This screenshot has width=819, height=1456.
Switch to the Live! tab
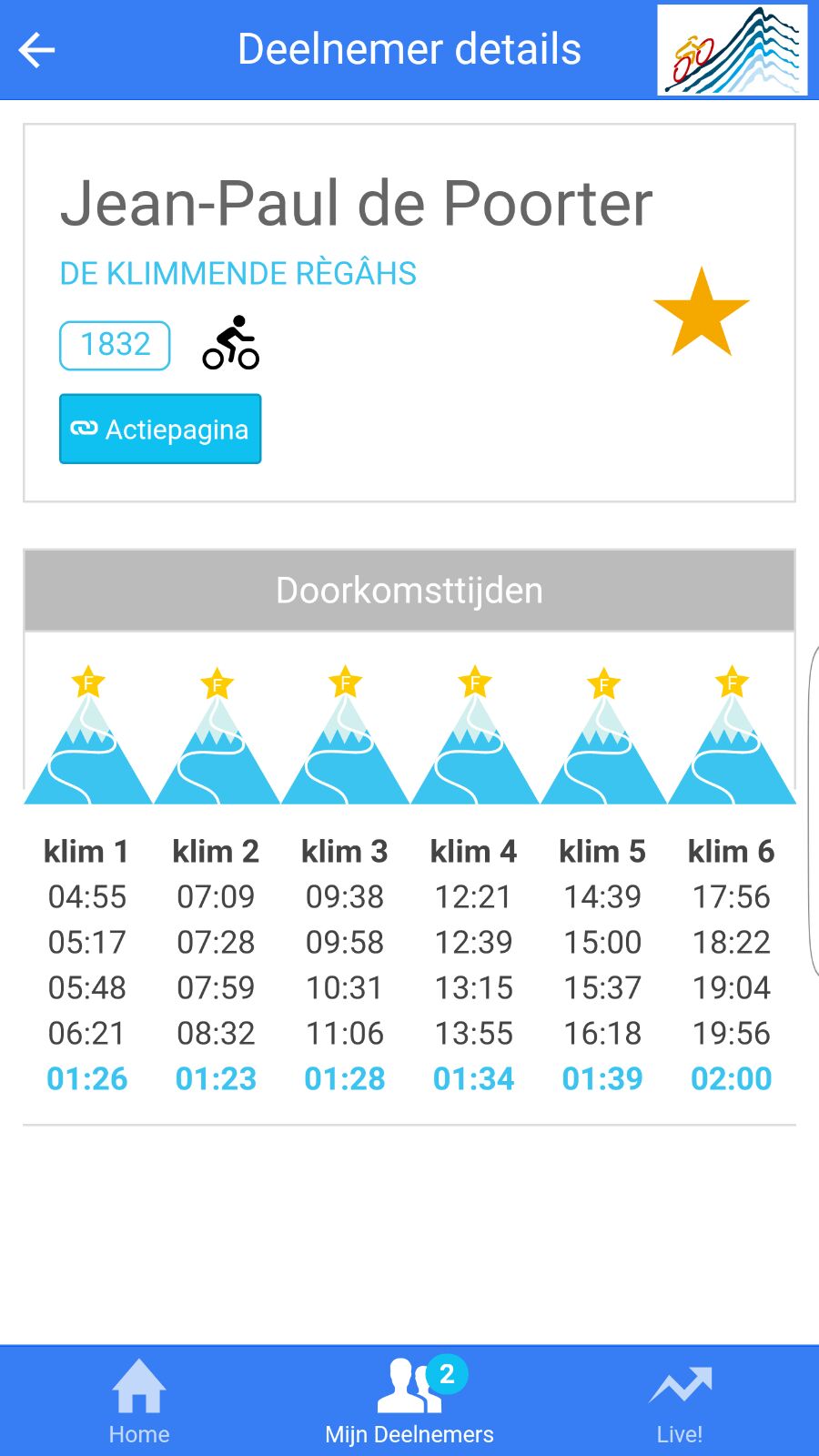pyautogui.click(x=680, y=1401)
